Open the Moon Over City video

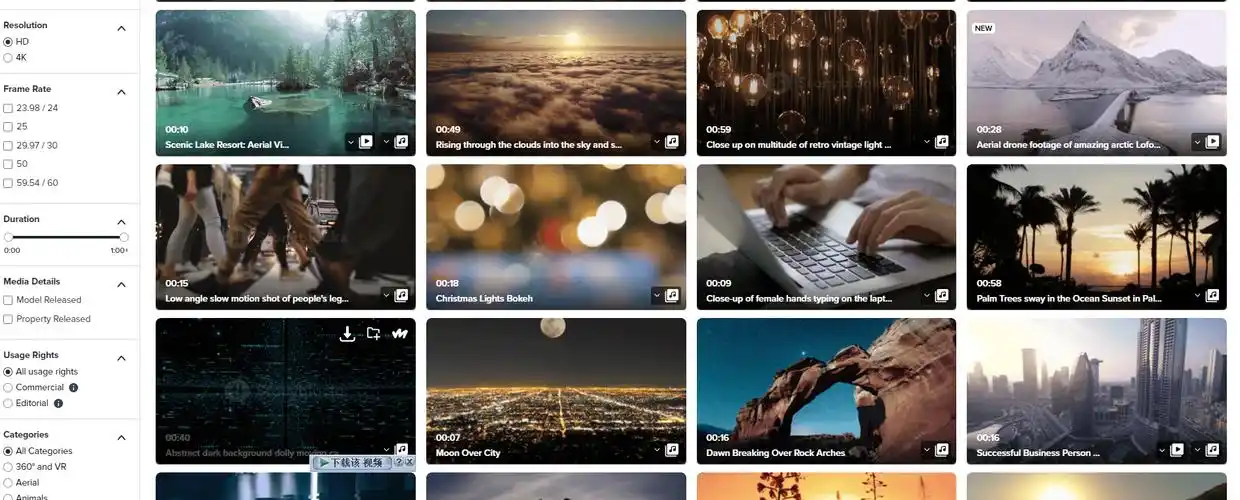tap(555, 385)
